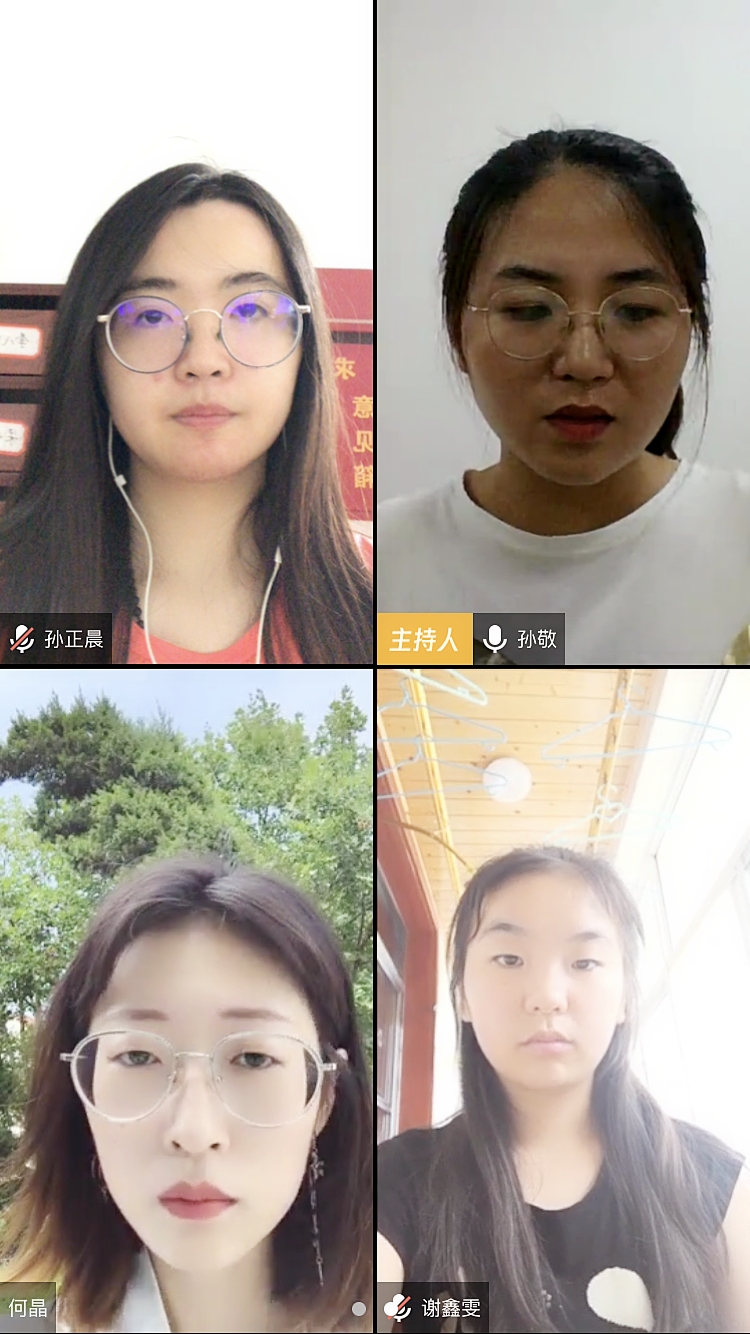Viewport: 750px width, 1334px height.
Task: Select 孙正晨's video tile
Action: [186, 332]
